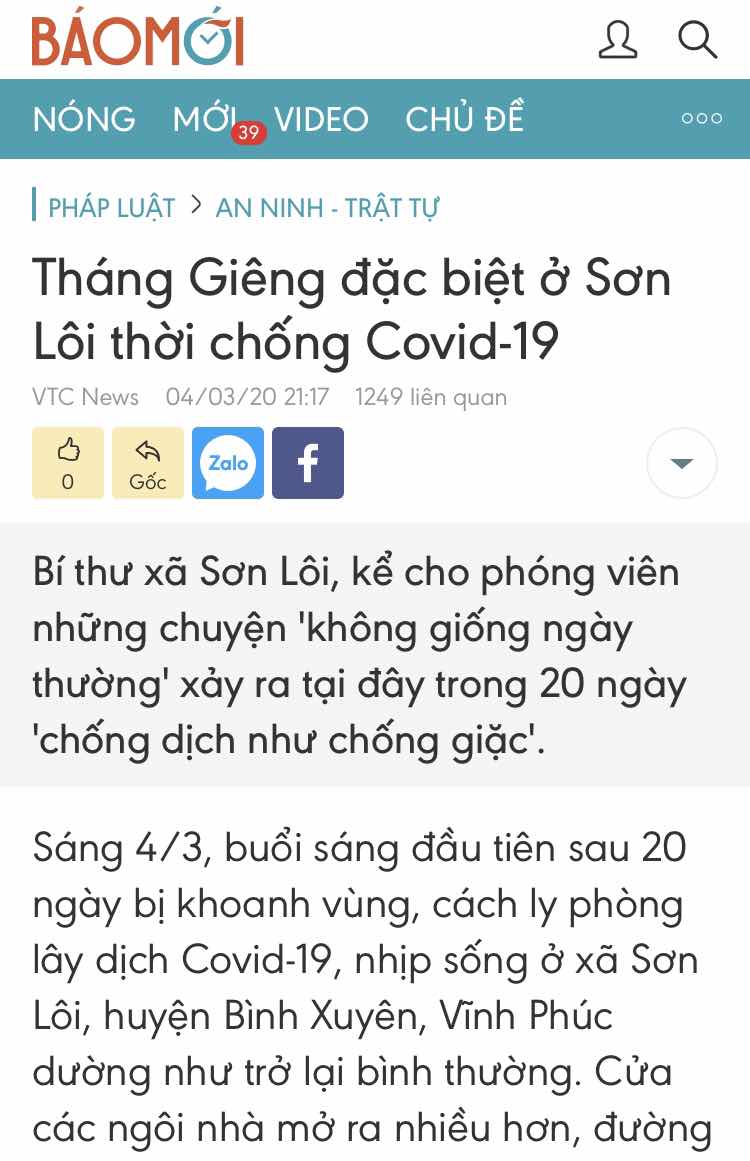Expand the round dropdown arrow
The height and width of the screenshot is (1161, 750).
[x=682, y=463]
